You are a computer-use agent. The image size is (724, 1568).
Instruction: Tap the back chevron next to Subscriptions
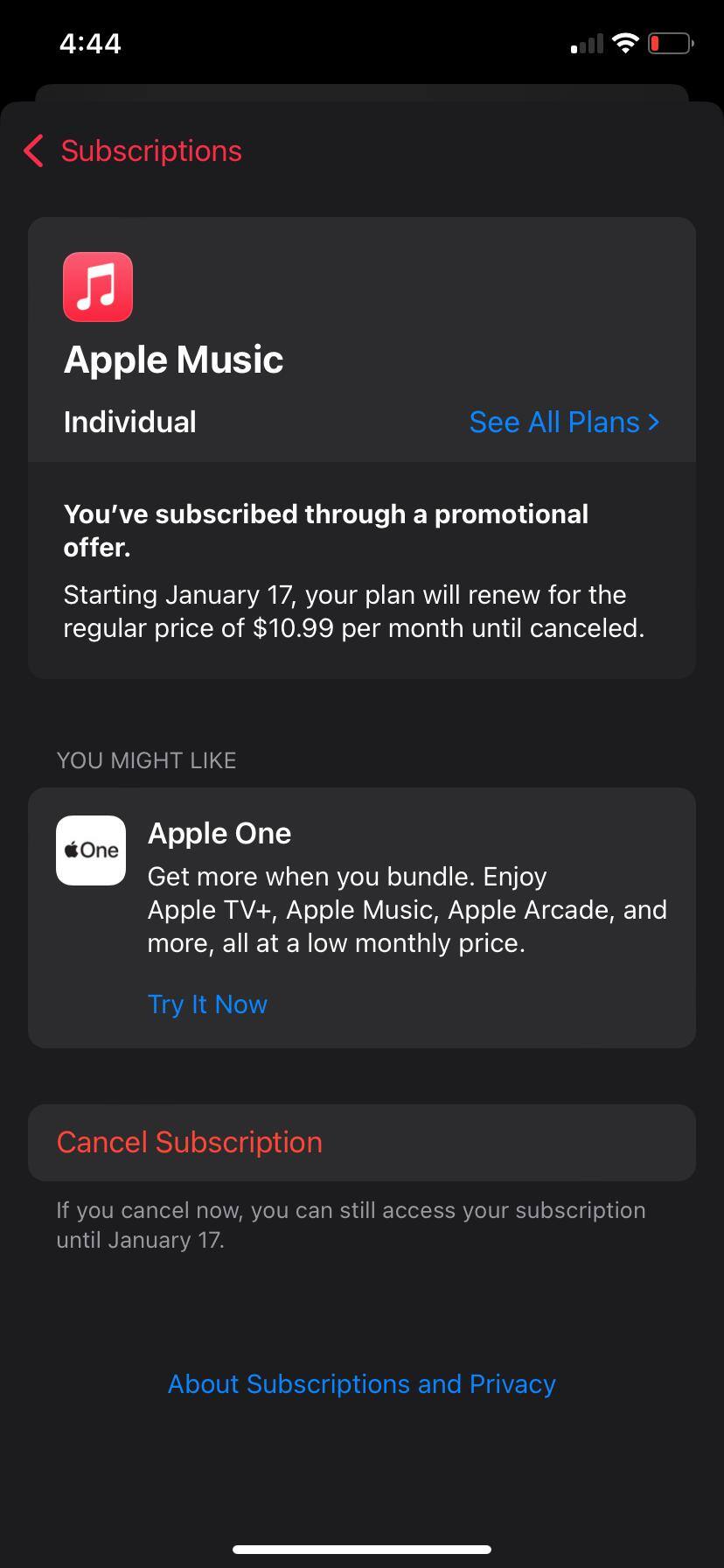click(33, 150)
